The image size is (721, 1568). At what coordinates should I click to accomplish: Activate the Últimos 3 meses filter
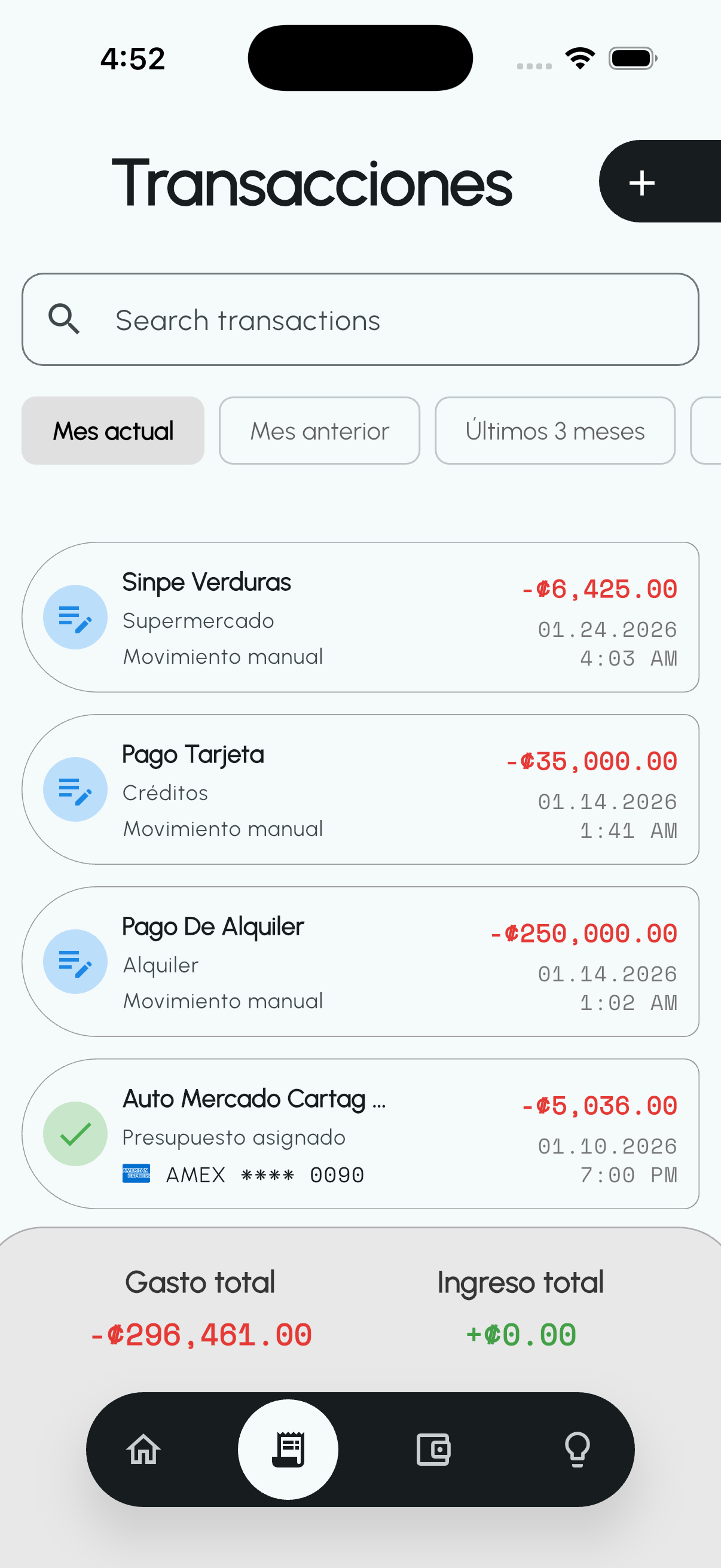[555, 431]
